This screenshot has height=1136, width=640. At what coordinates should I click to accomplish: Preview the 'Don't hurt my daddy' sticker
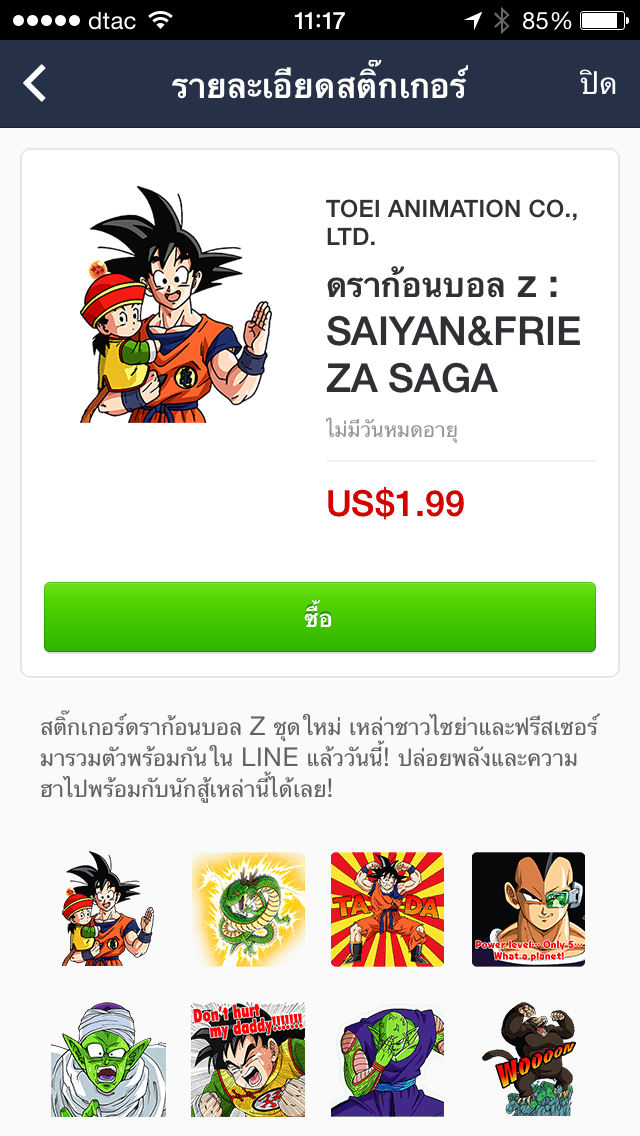[248, 1060]
